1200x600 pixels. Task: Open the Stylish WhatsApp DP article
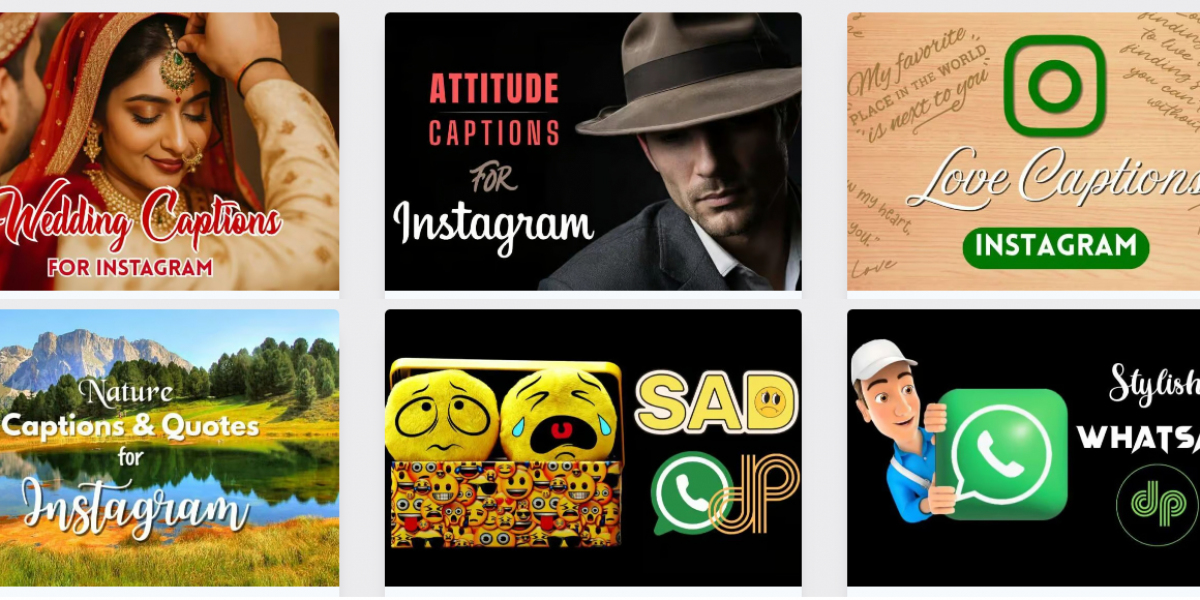[1023, 447]
